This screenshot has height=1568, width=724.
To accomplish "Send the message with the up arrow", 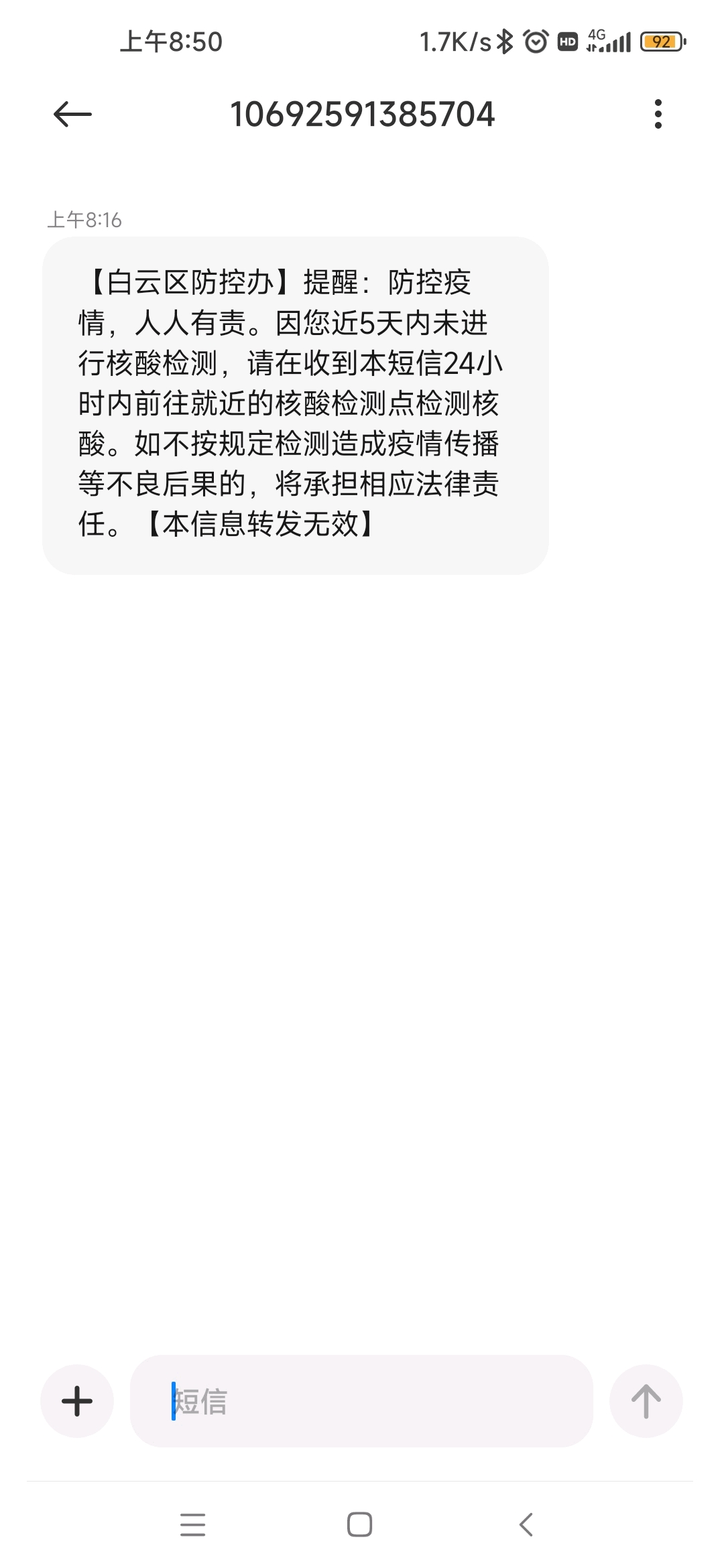I will (646, 1401).
